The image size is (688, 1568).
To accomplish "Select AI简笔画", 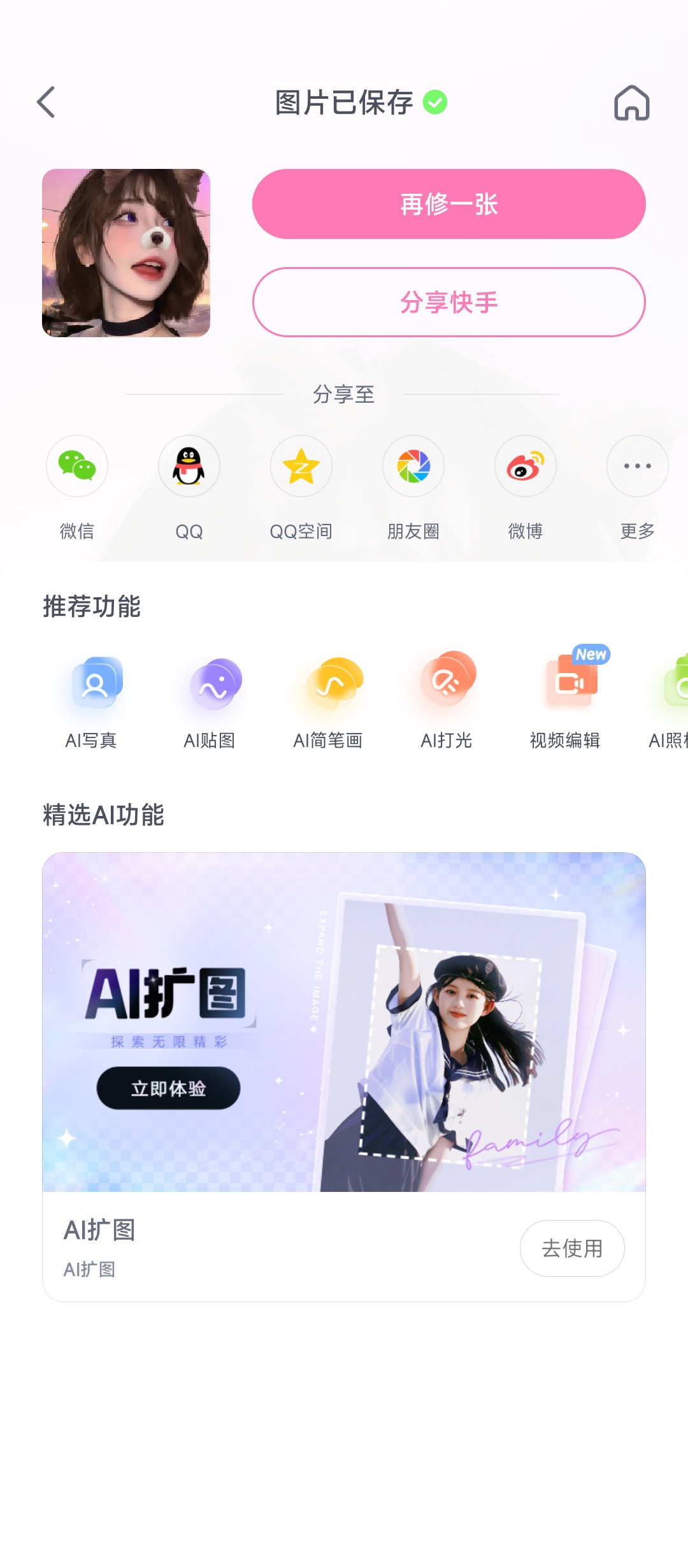I will pyautogui.click(x=328, y=701).
